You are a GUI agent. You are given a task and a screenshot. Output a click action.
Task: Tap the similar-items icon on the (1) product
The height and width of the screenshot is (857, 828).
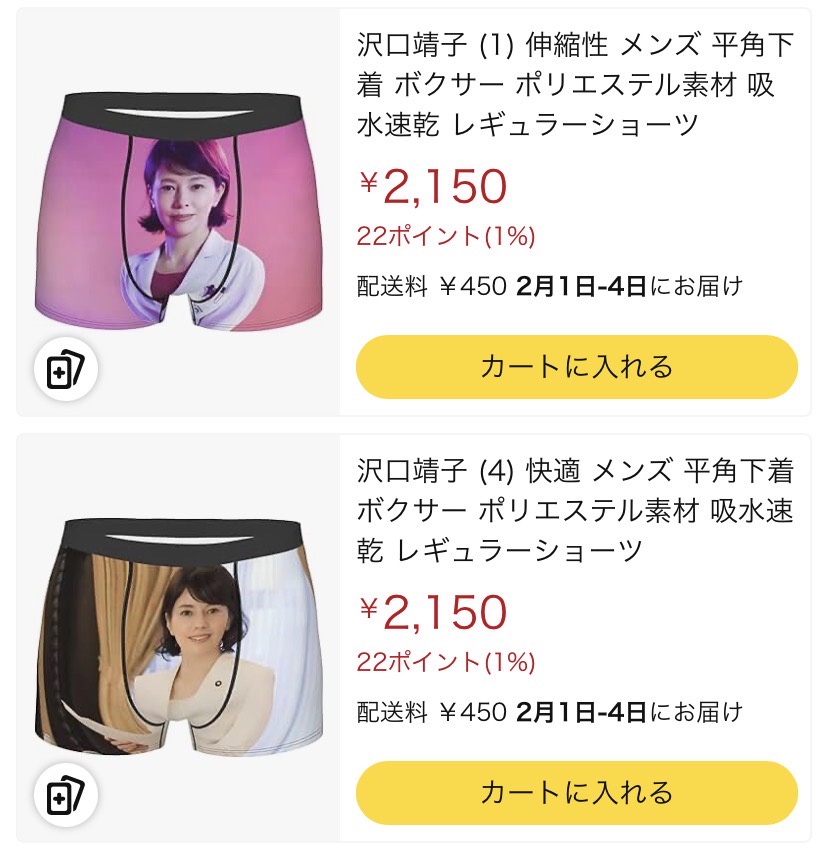[66, 371]
